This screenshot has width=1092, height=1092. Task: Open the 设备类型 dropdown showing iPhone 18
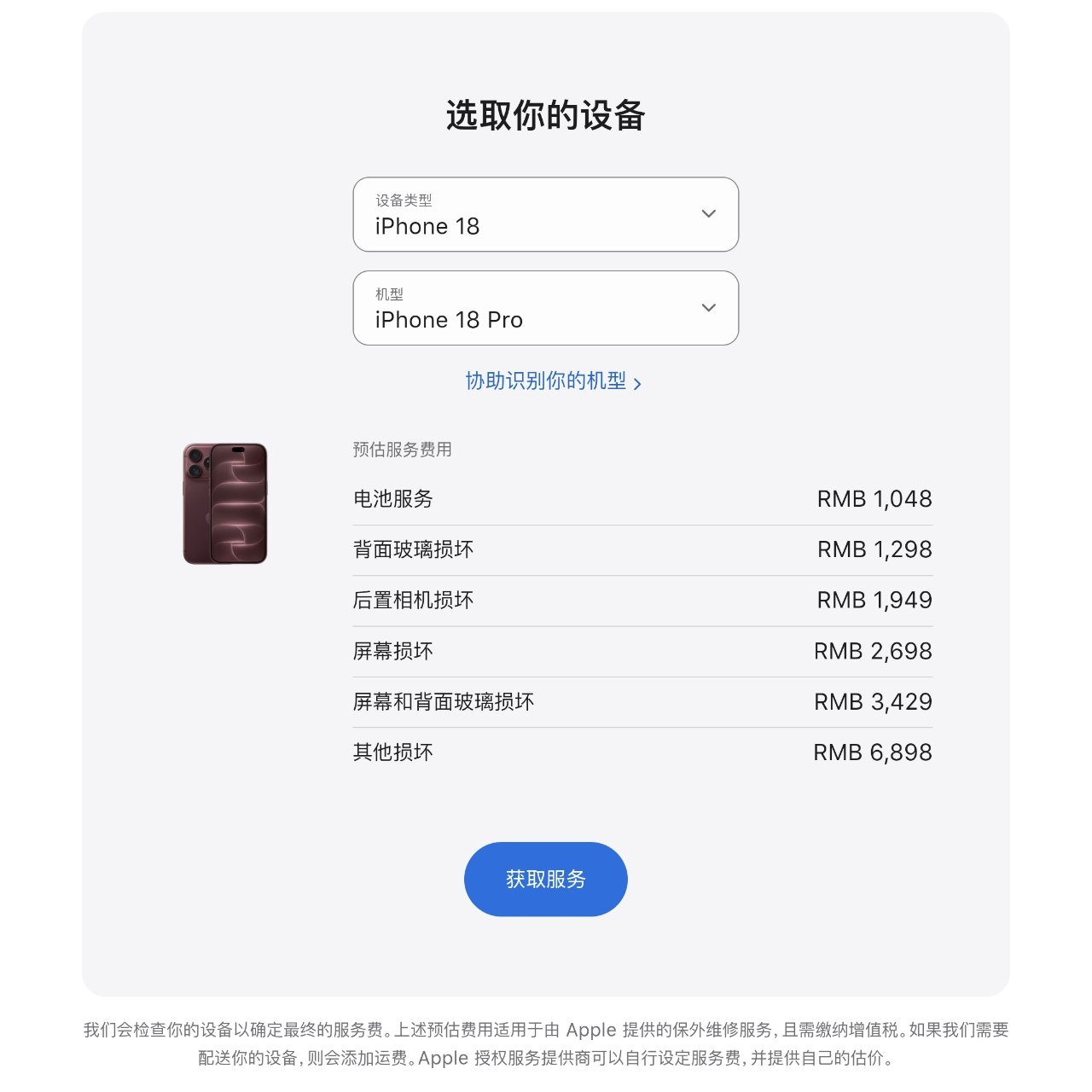pos(546,214)
